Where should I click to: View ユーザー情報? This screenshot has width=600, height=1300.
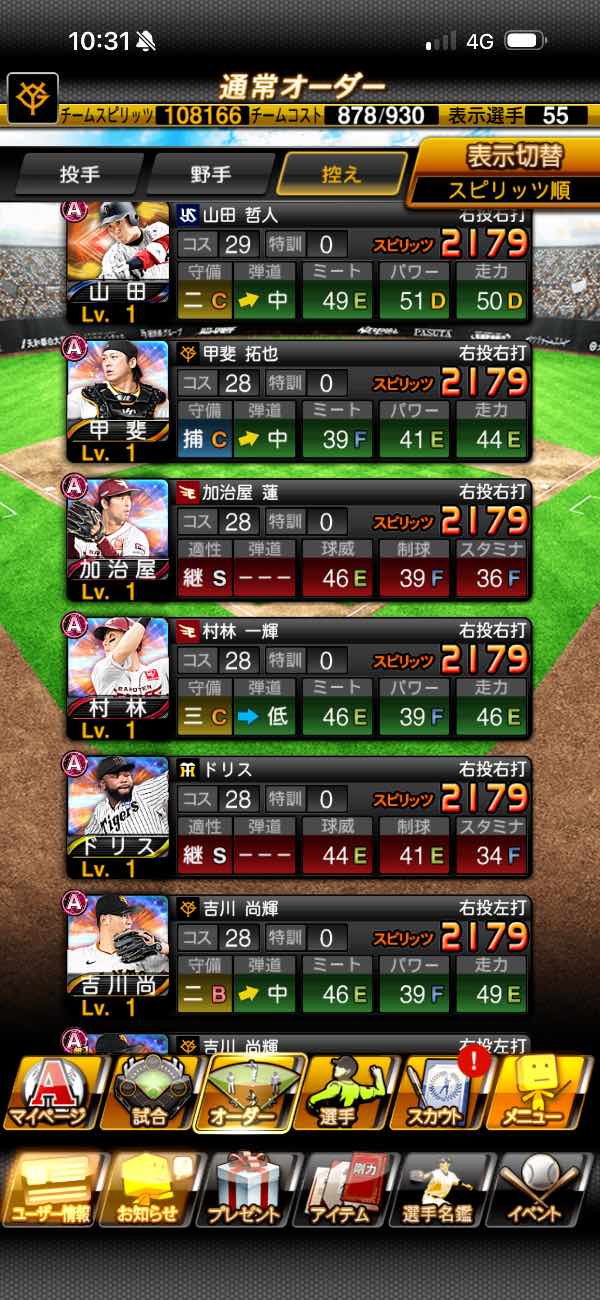tap(50, 1190)
